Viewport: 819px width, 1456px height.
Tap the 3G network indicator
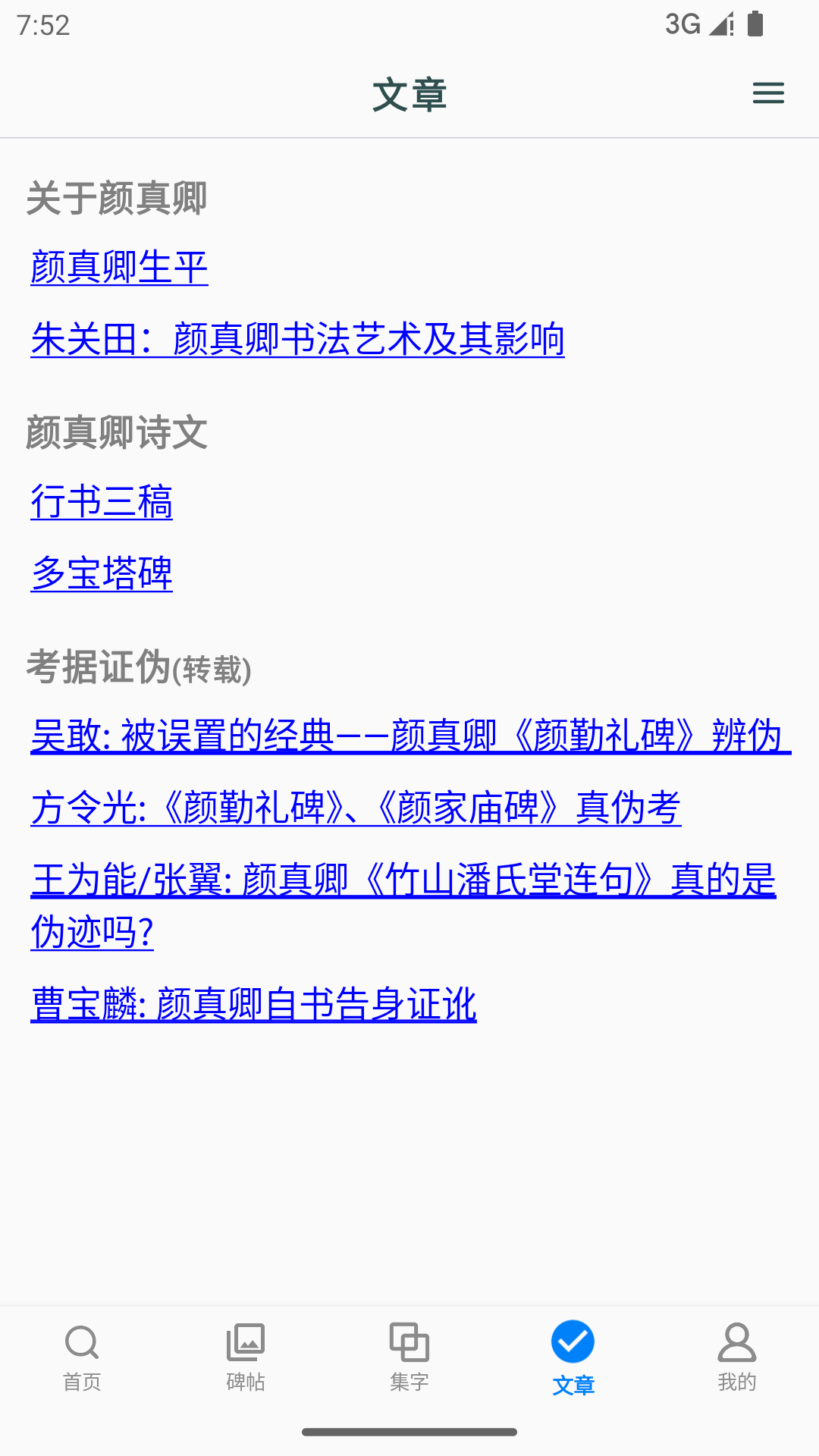coord(682,24)
